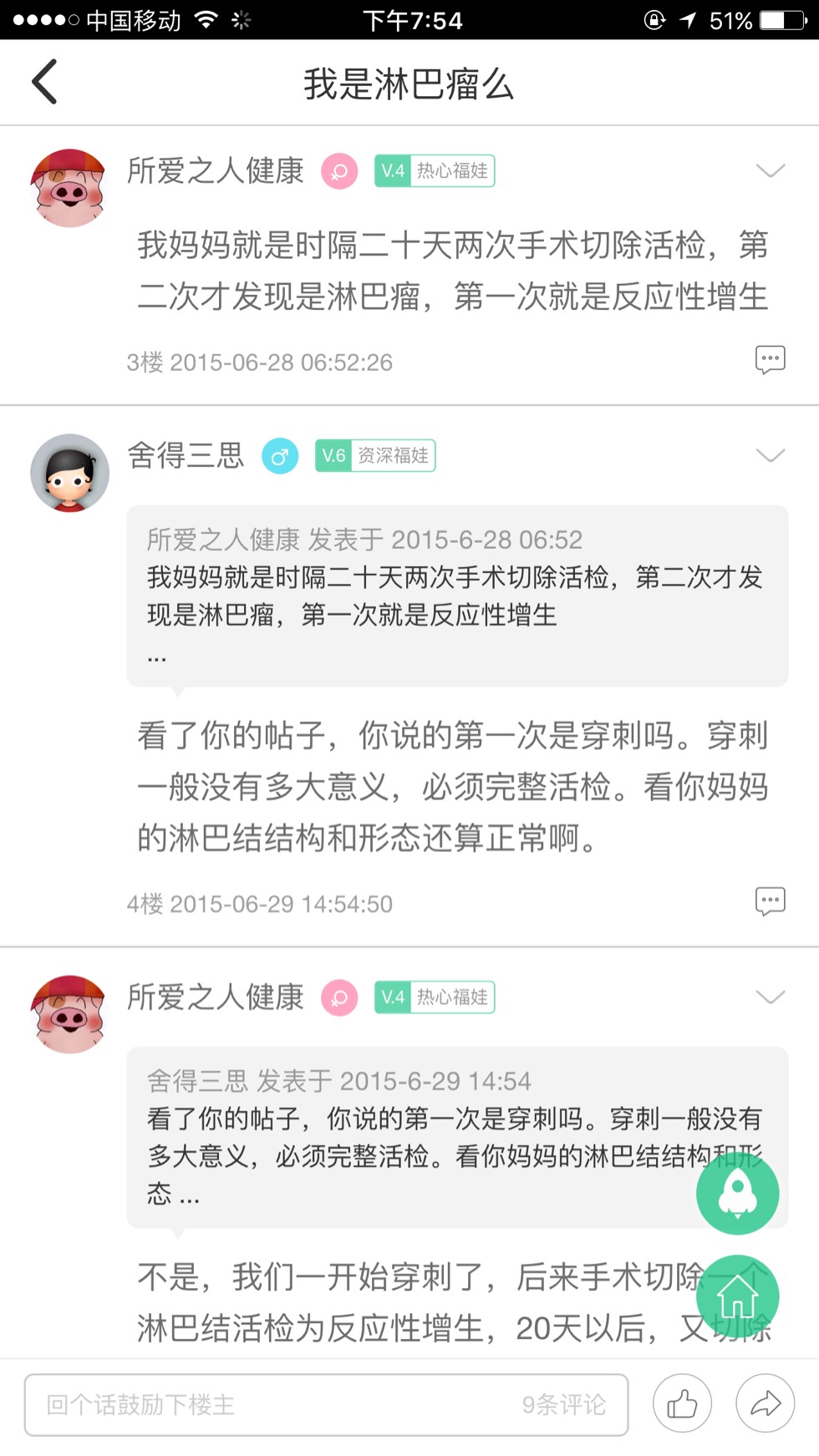
Task: Expand options chevron on 舍得三思's comment
Action: pyautogui.click(x=770, y=455)
